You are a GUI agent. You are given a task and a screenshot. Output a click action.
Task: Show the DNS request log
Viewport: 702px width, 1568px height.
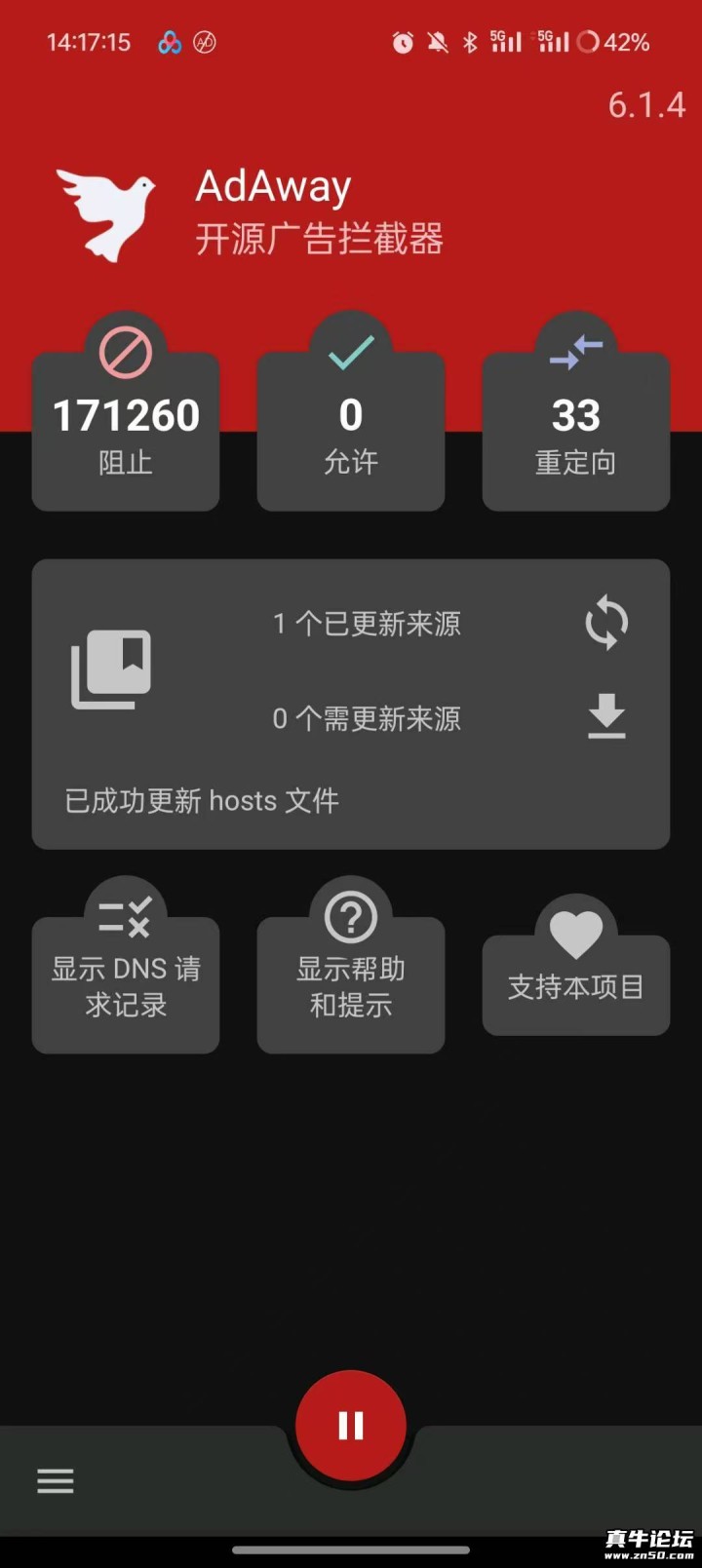(126, 984)
